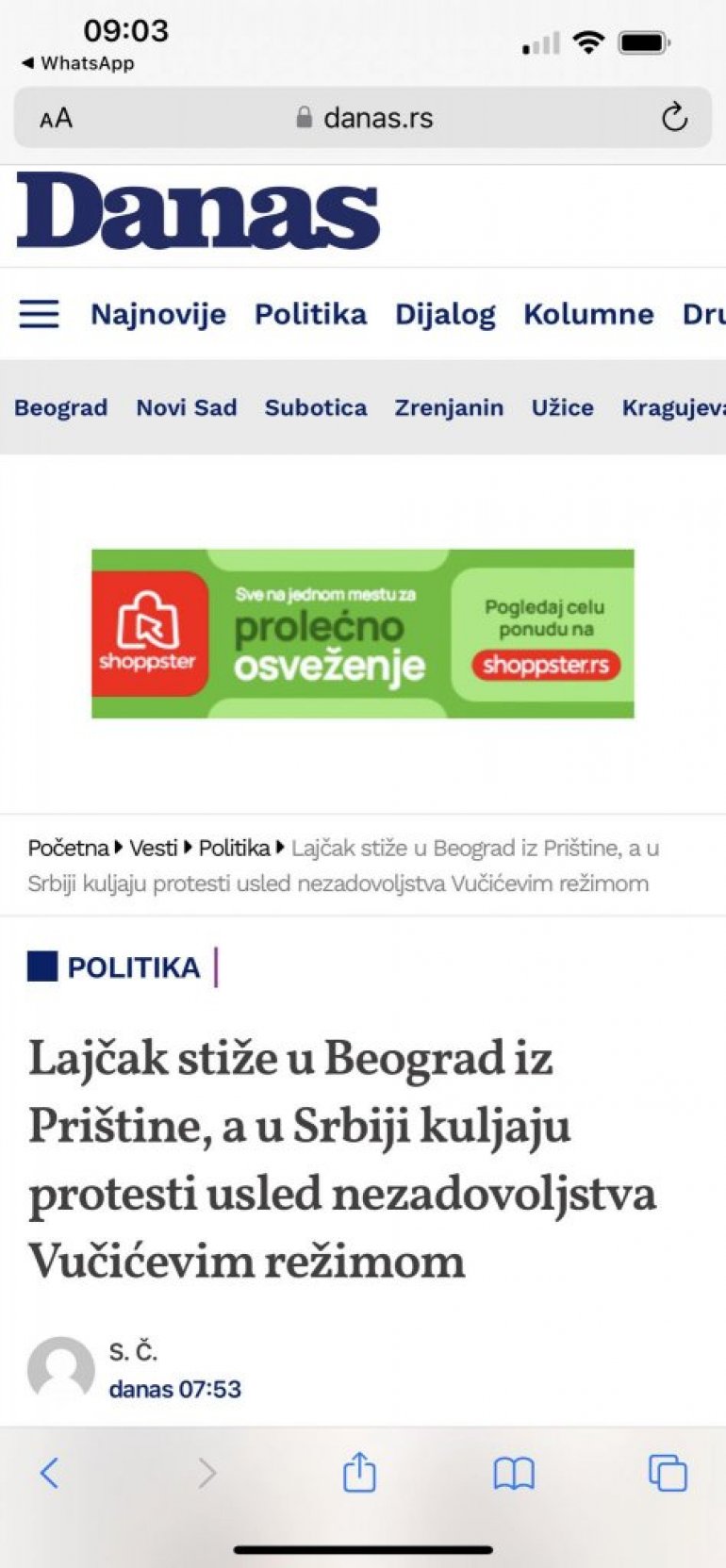Image resolution: width=726 pixels, height=1568 pixels.
Task: View Užice local news
Action: click(x=562, y=408)
